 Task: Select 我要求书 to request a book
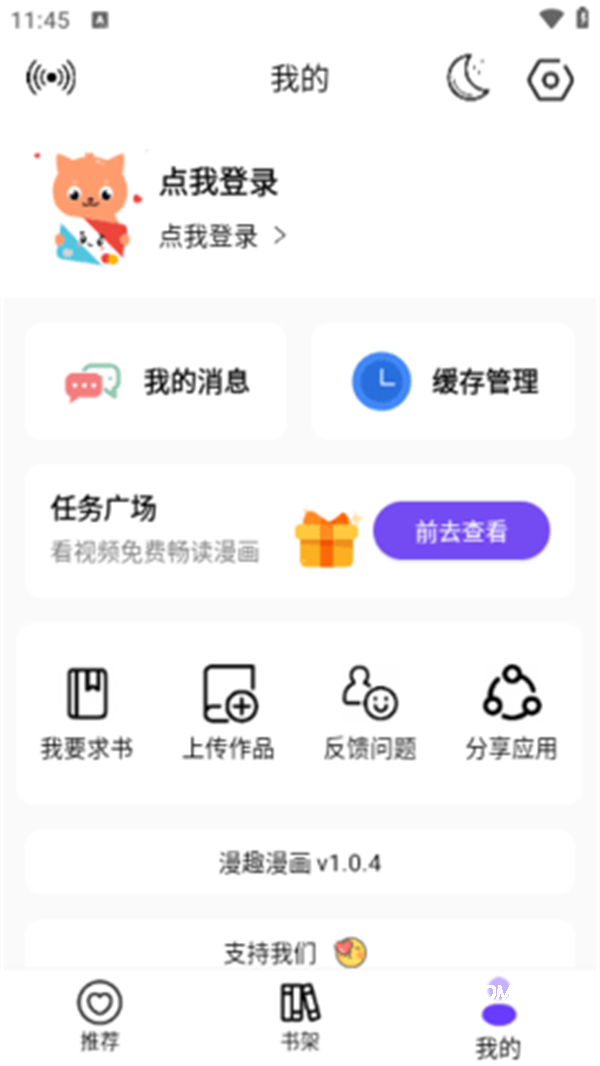click(x=87, y=713)
